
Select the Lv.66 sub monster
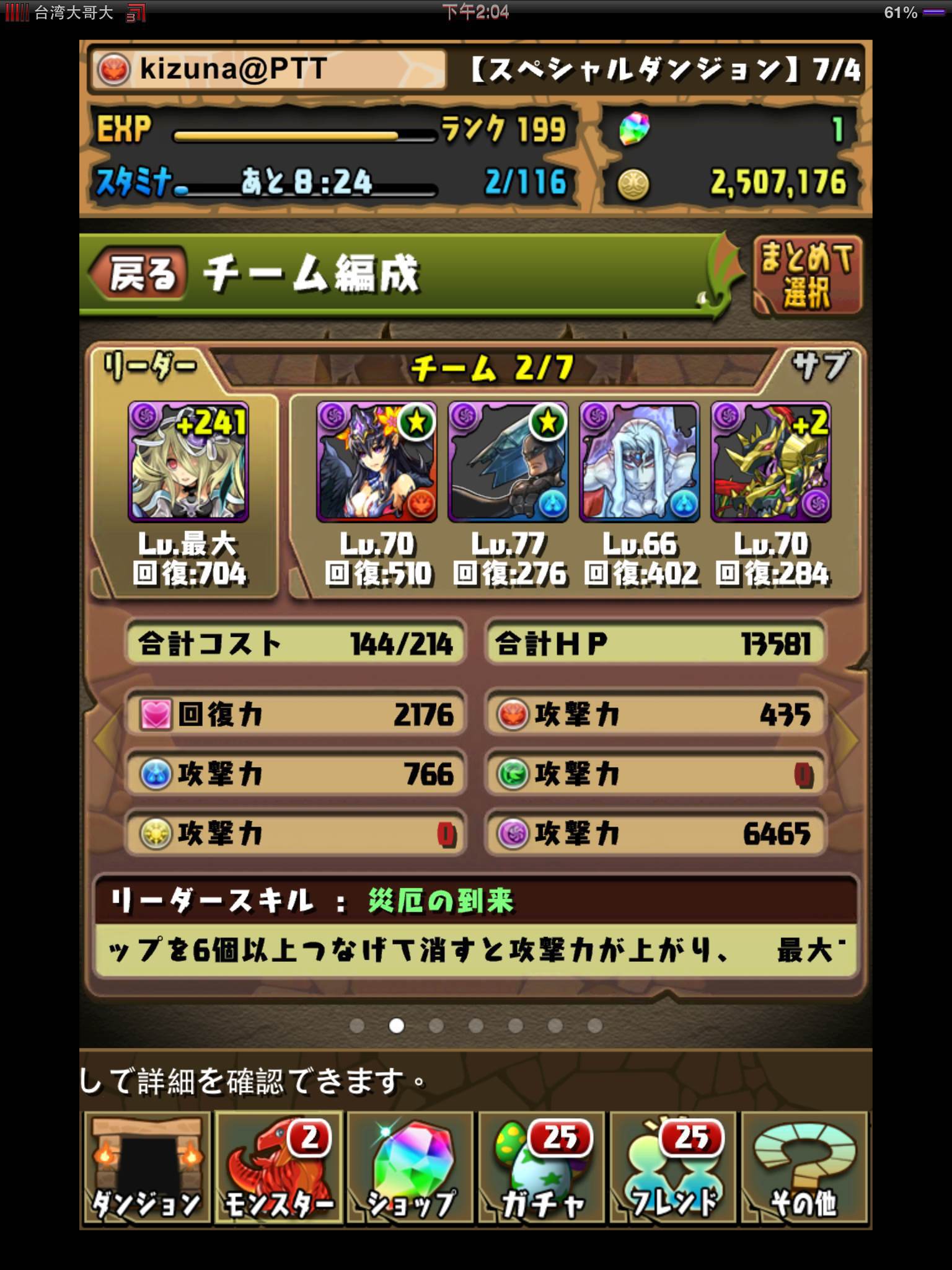[x=640, y=462]
